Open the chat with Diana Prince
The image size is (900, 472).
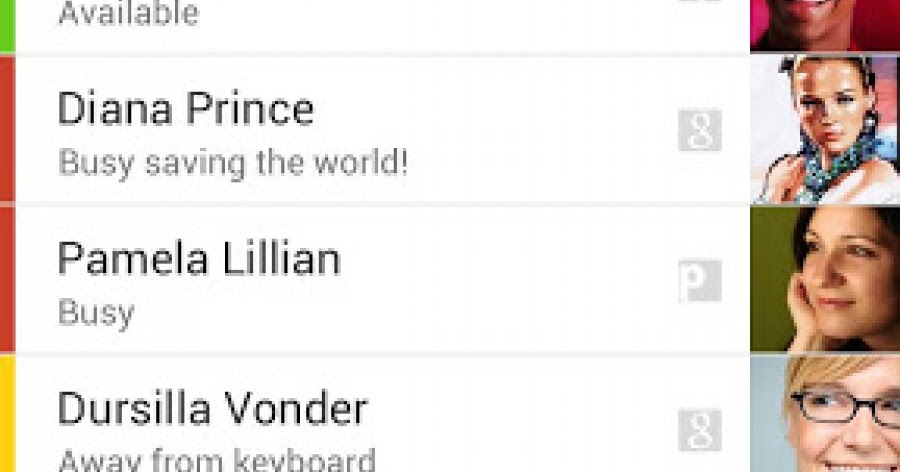(350, 130)
